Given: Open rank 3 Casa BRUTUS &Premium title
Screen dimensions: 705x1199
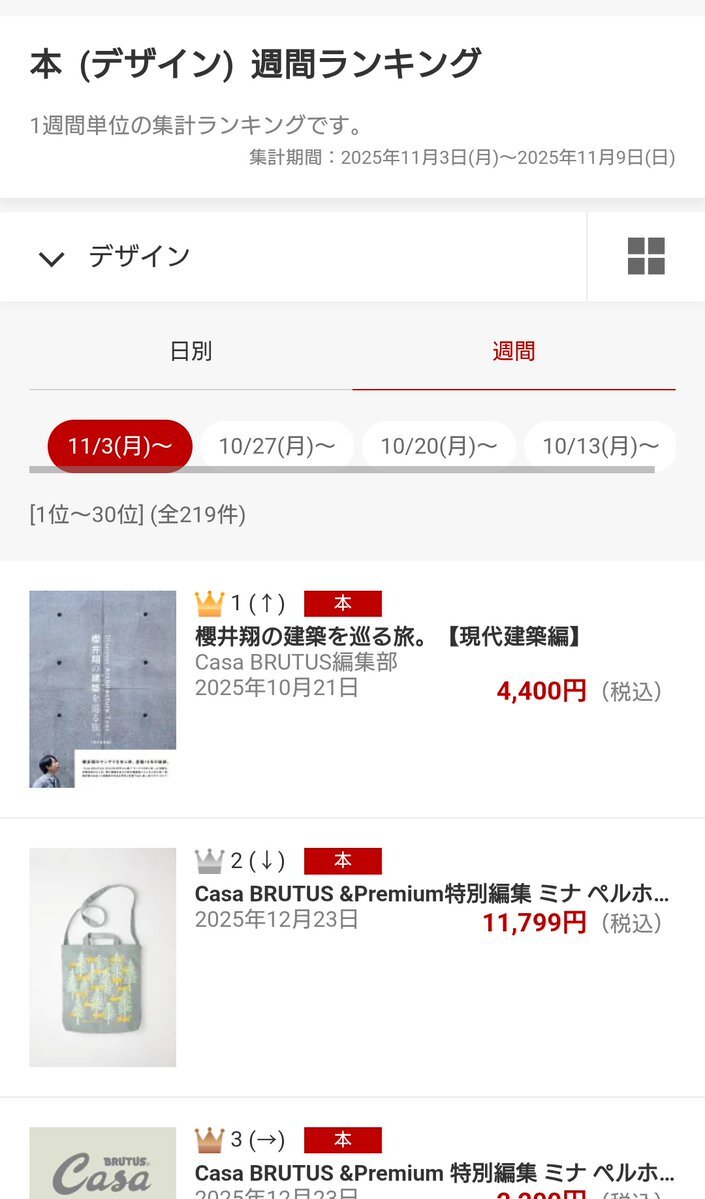Looking at the screenshot, I should pos(432,1172).
